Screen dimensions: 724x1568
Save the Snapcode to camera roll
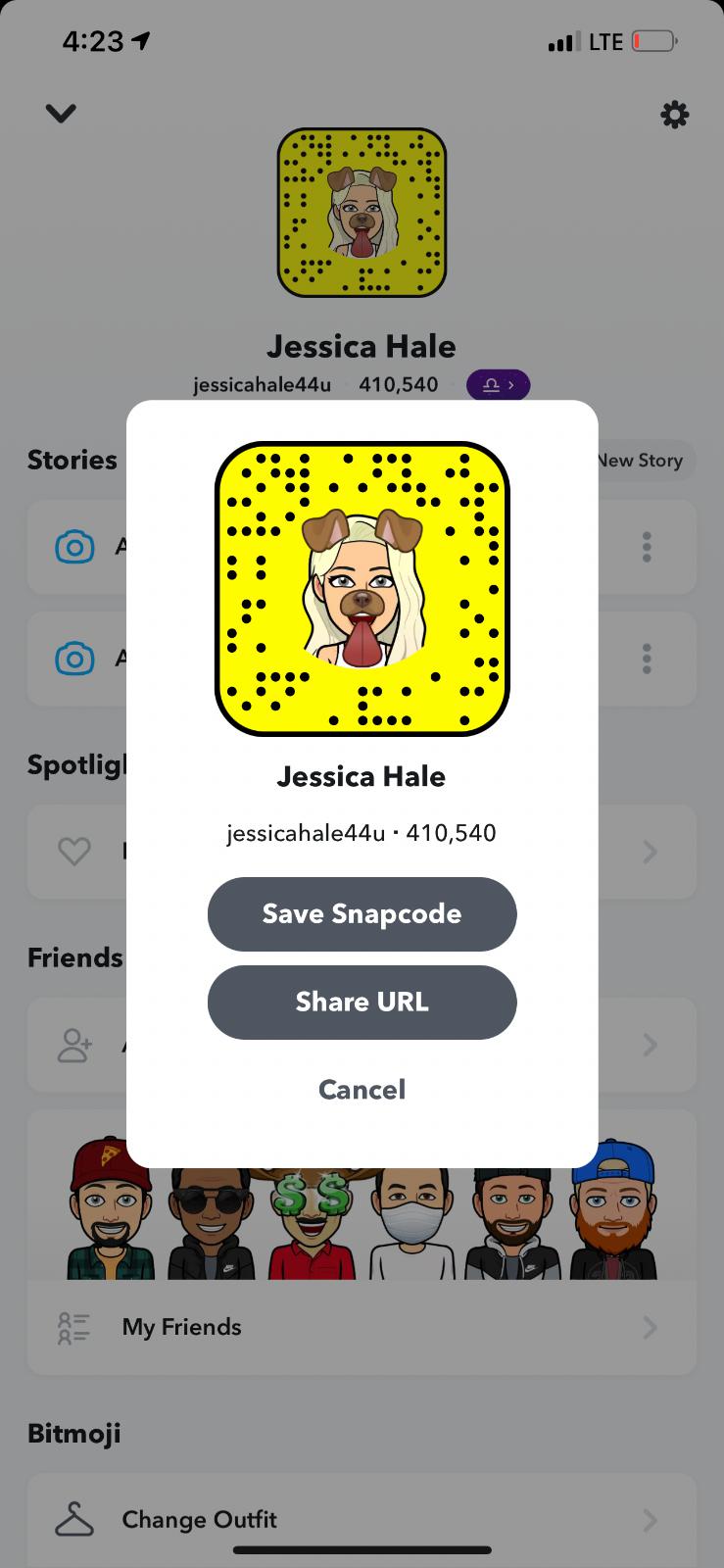click(362, 913)
